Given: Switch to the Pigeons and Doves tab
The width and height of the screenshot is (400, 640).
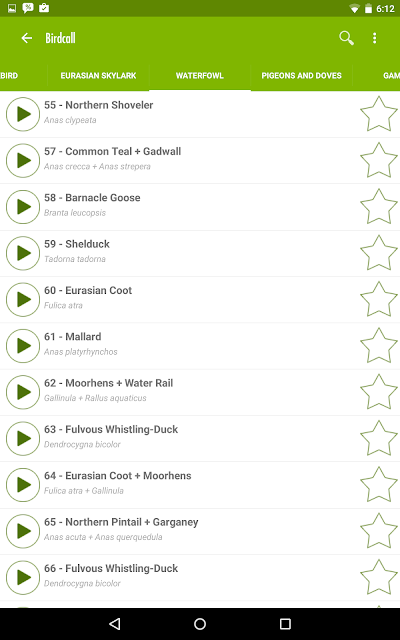Looking at the screenshot, I should (x=302, y=76).
